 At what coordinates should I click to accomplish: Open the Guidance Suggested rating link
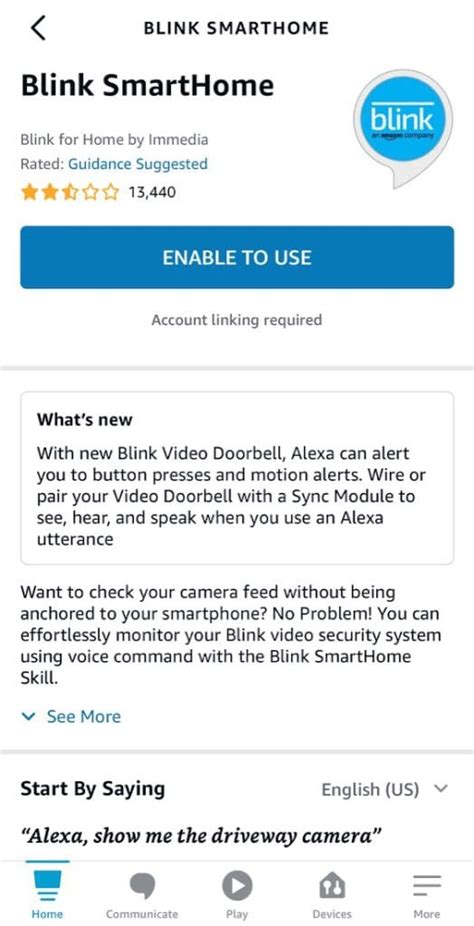point(138,164)
